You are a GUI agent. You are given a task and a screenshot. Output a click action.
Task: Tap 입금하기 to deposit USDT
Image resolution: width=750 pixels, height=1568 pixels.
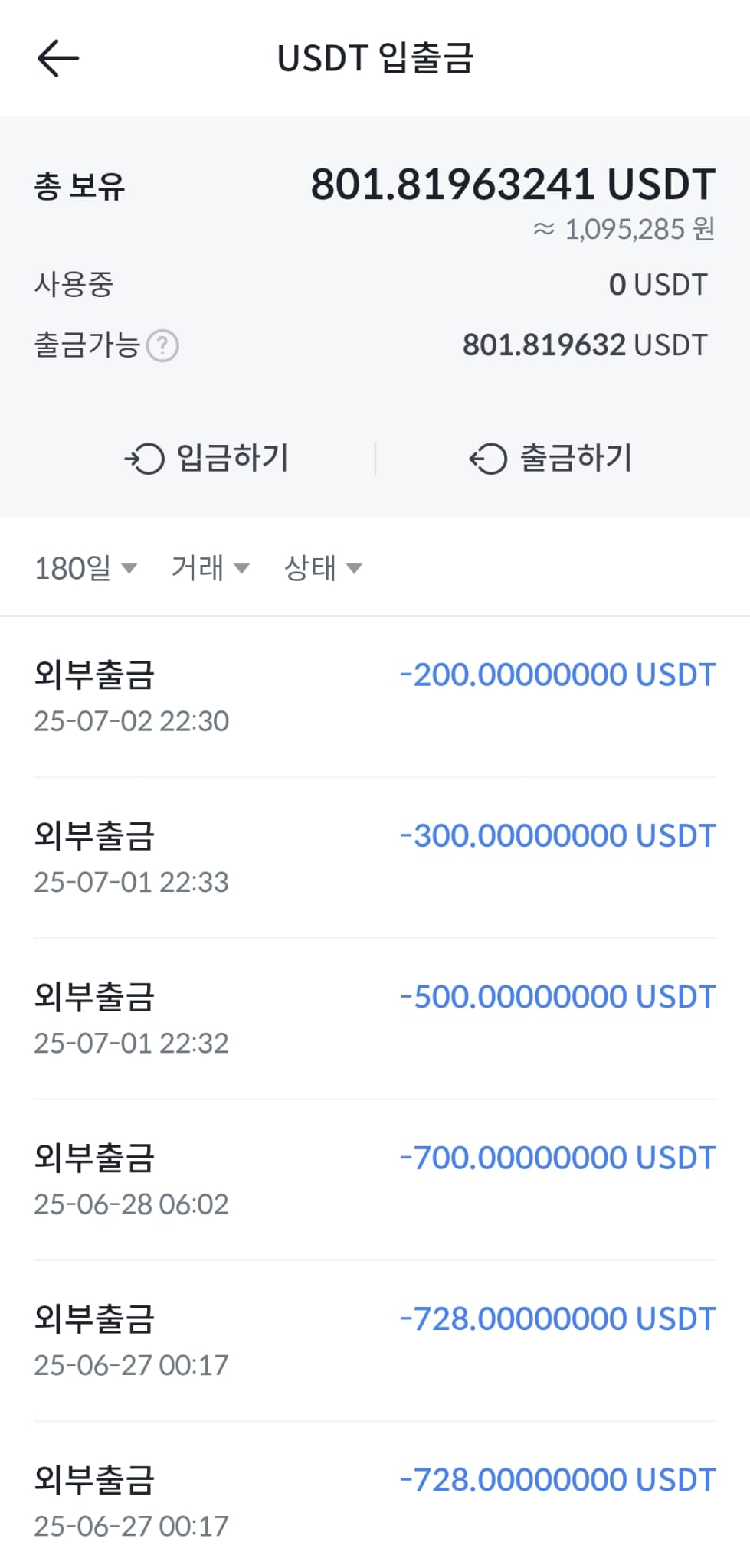click(206, 458)
